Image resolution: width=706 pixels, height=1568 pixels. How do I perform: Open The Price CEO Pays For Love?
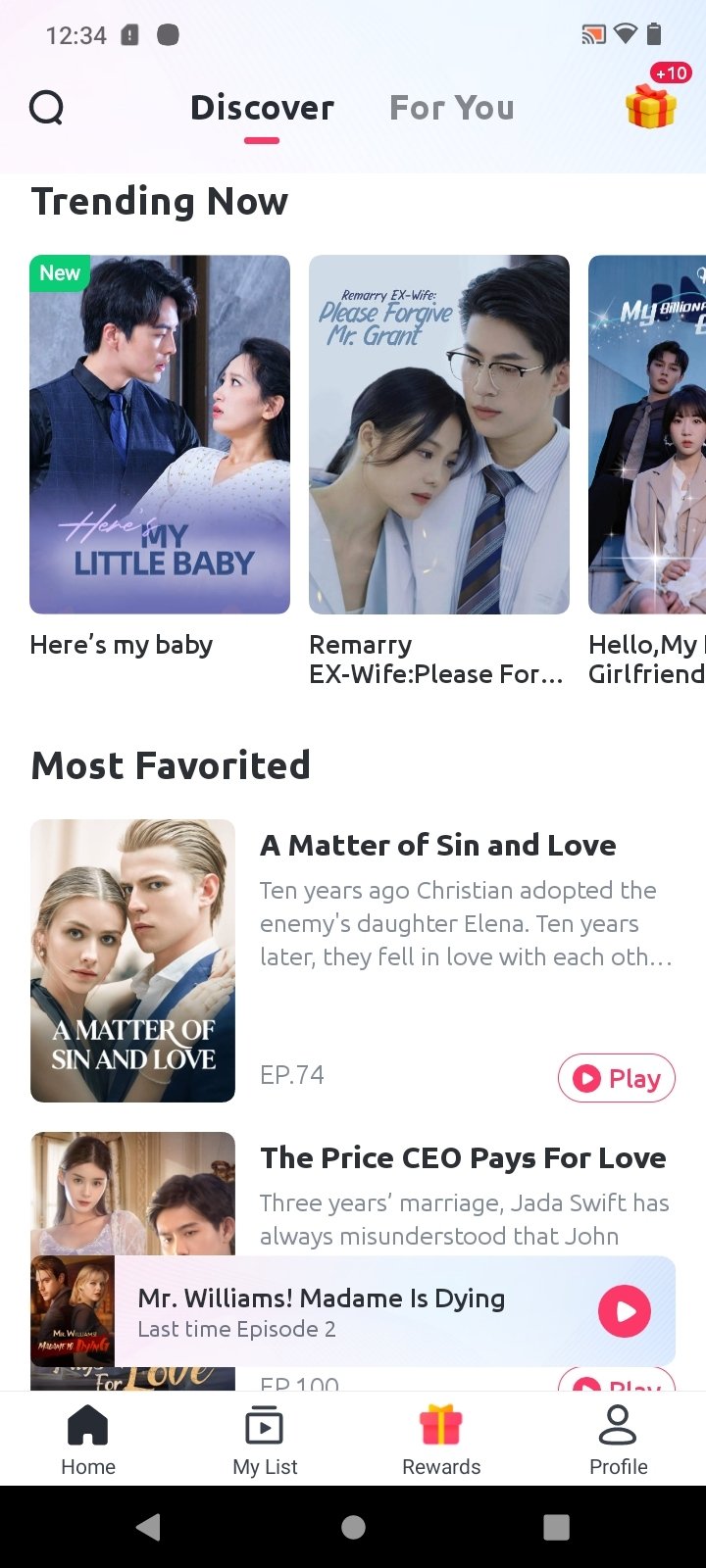(463, 1157)
